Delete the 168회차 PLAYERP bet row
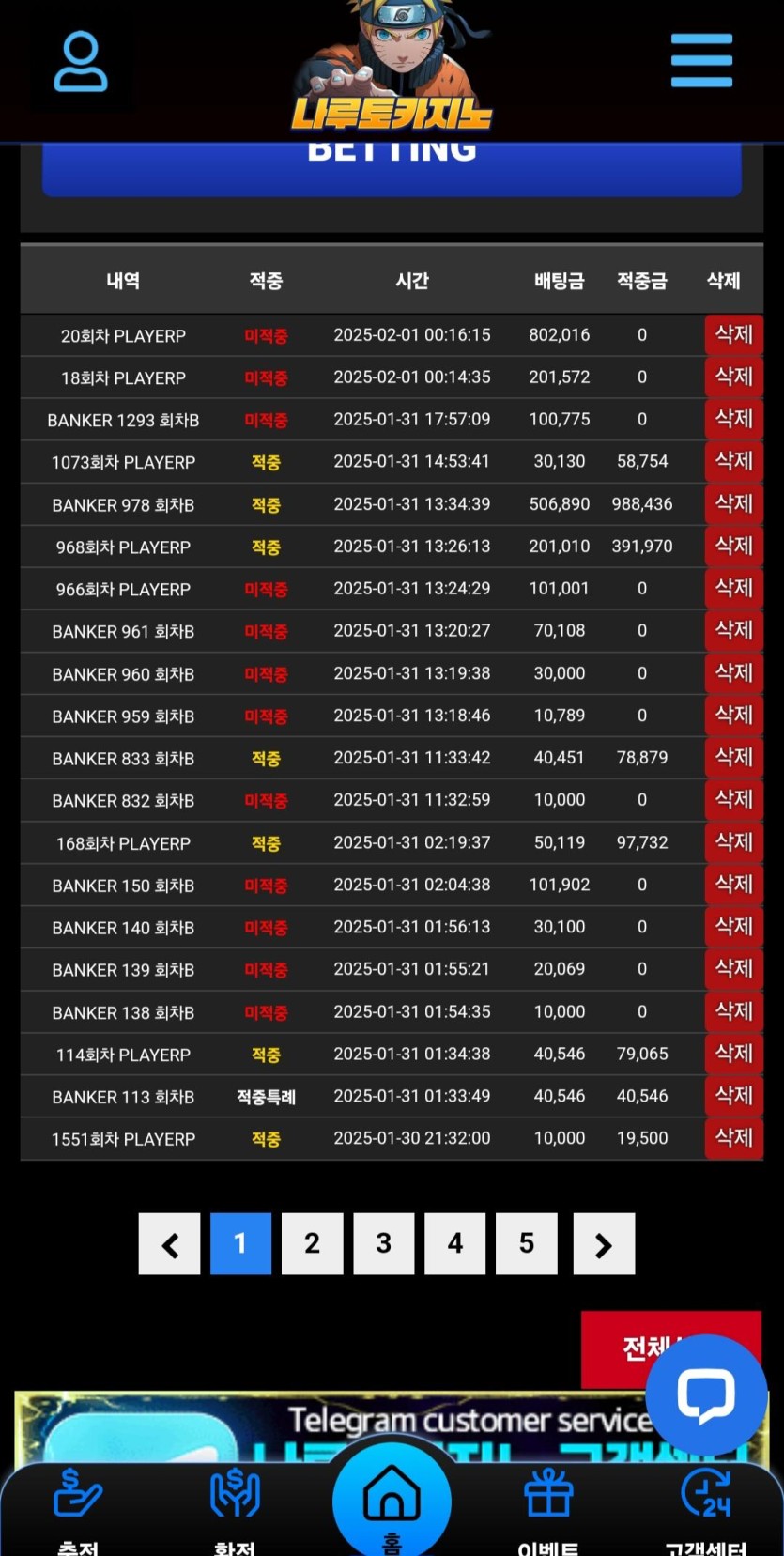 (733, 842)
